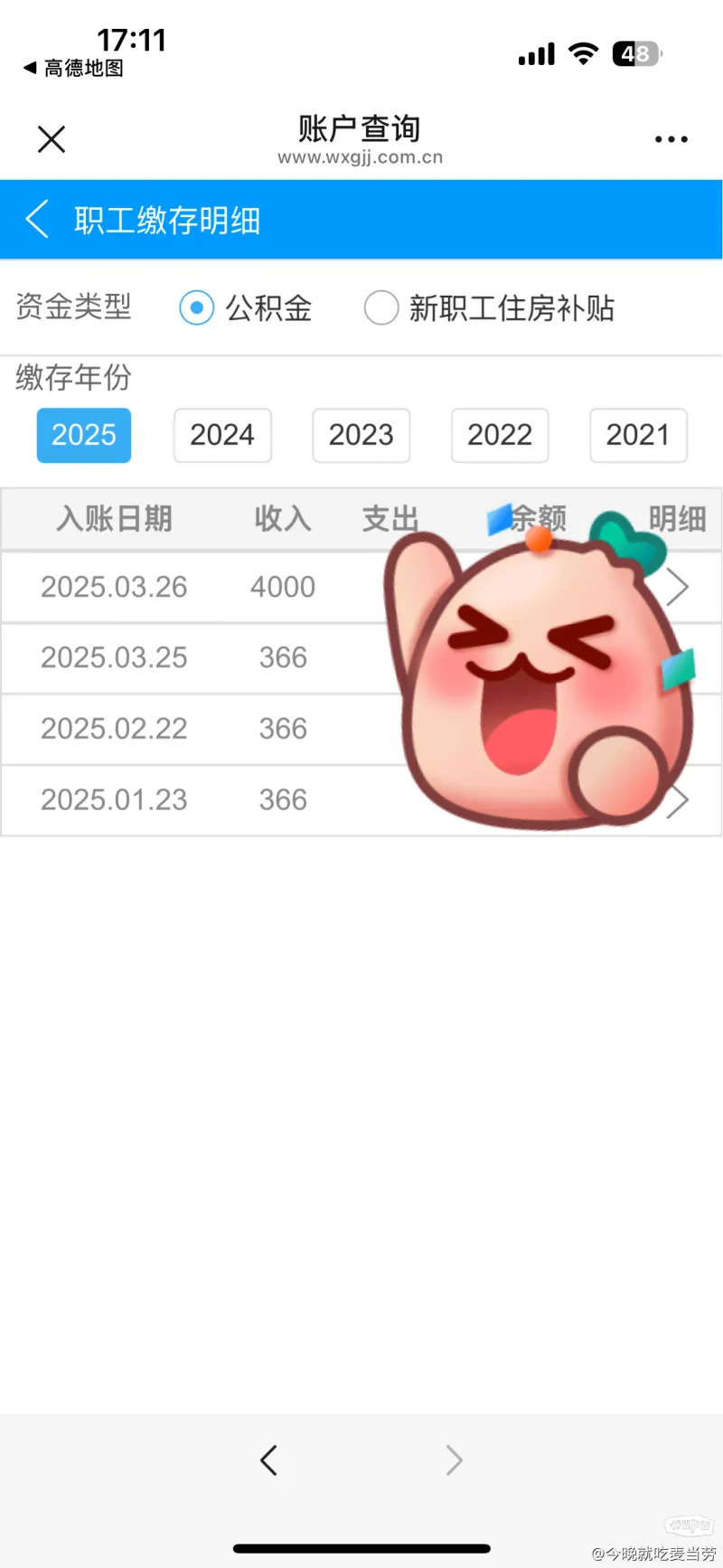Open the three-dot overflow menu
Viewport: 723px width, 1568px height.
pos(671,139)
